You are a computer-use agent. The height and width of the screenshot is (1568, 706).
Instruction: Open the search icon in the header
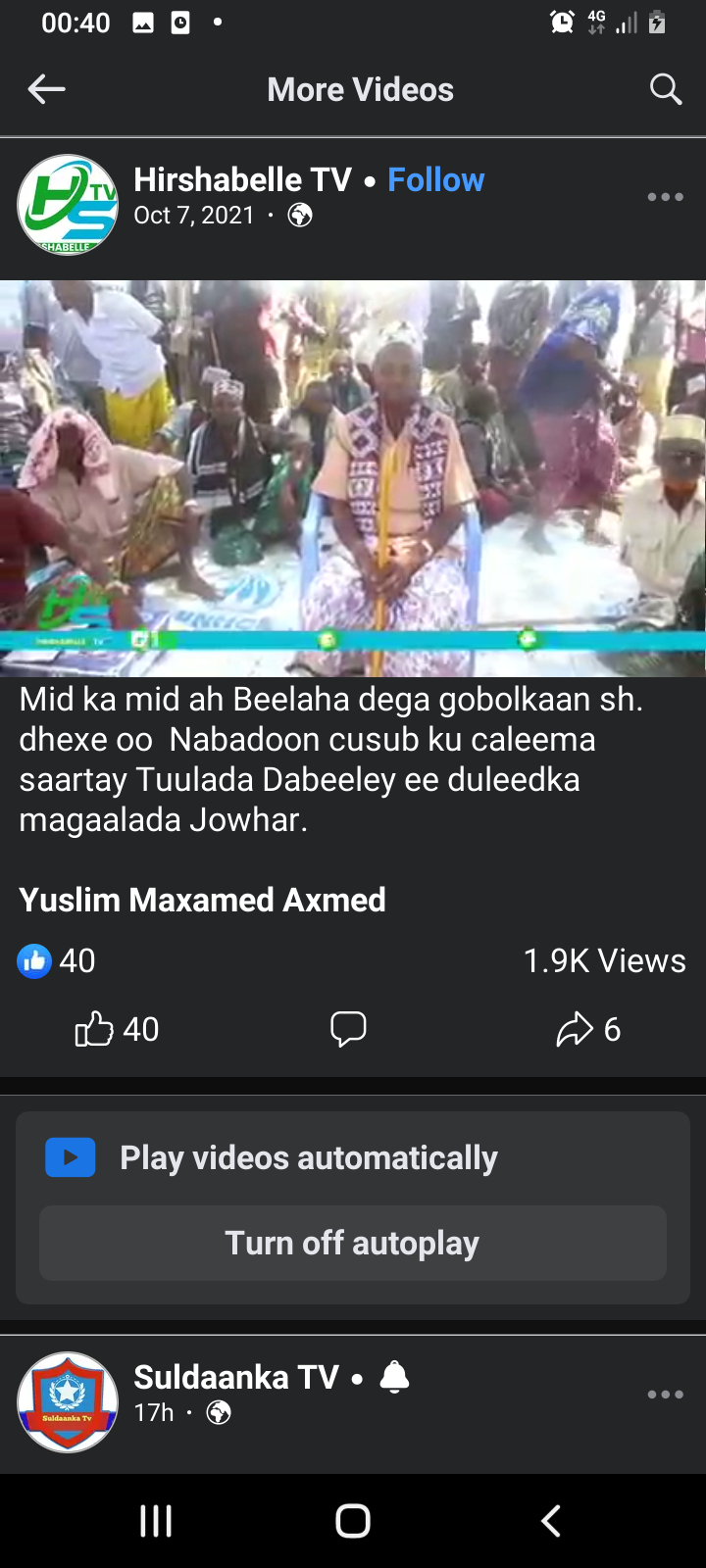[666, 89]
